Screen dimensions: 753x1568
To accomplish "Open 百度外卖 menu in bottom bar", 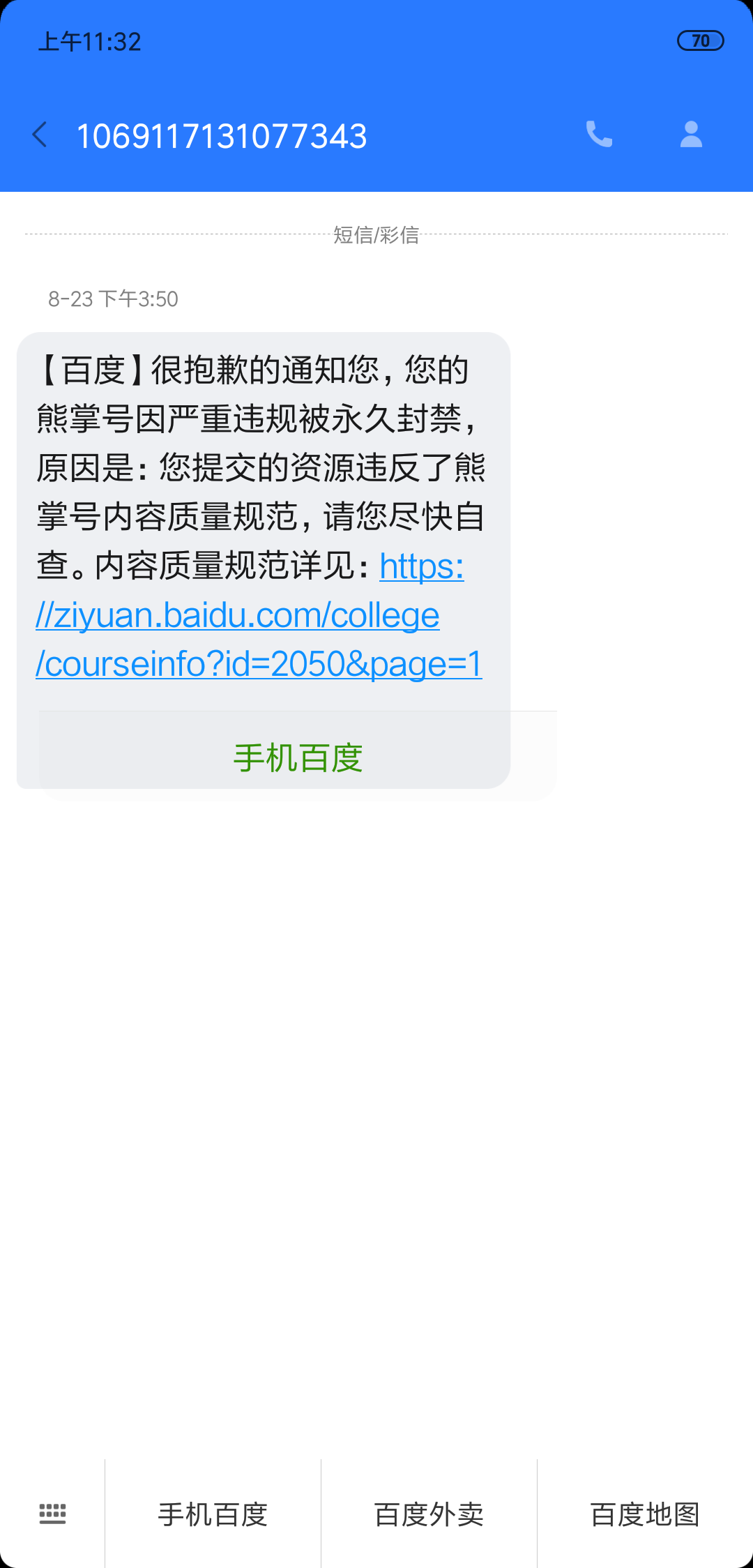I will 429,1514.
